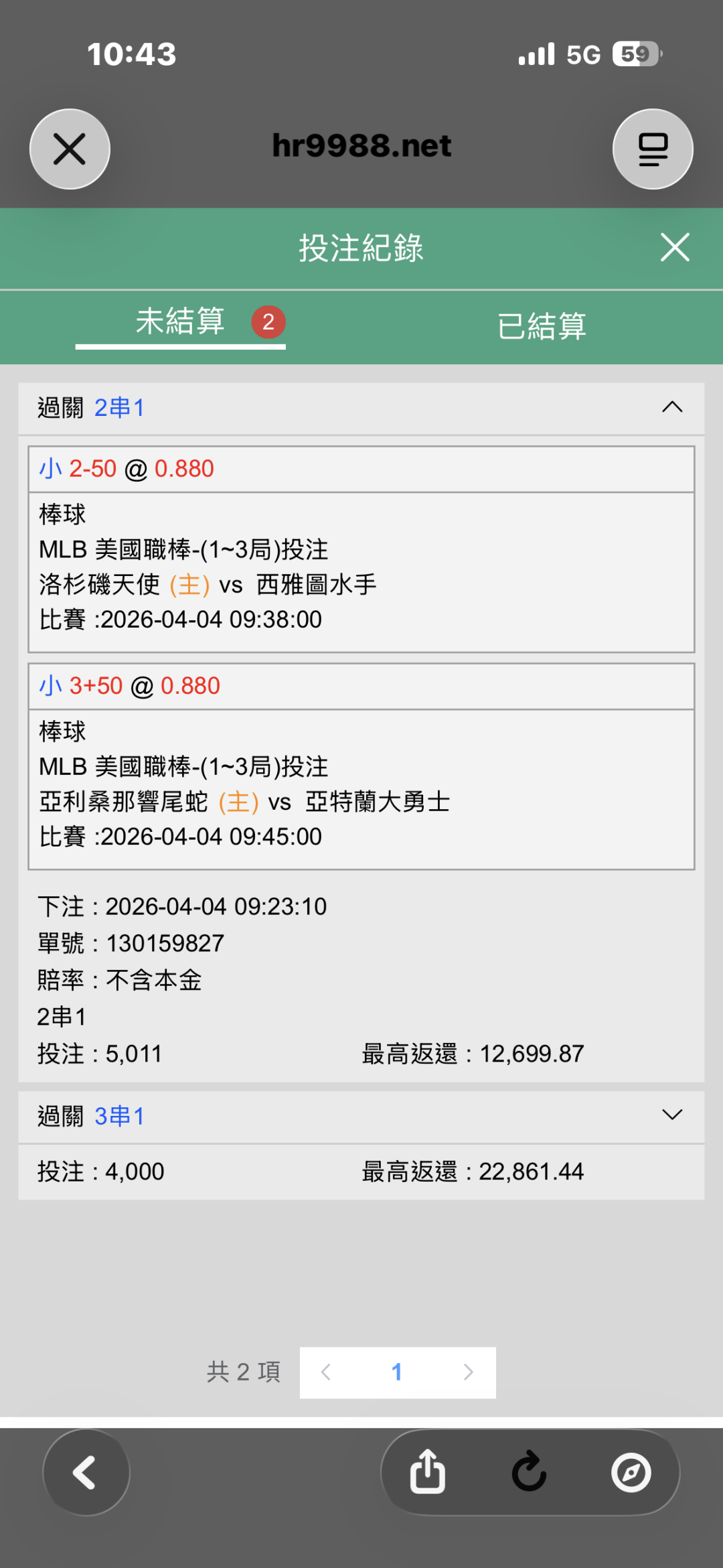Close the in-app browser window
Viewport: 723px width, 1568px height.
(70, 149)
